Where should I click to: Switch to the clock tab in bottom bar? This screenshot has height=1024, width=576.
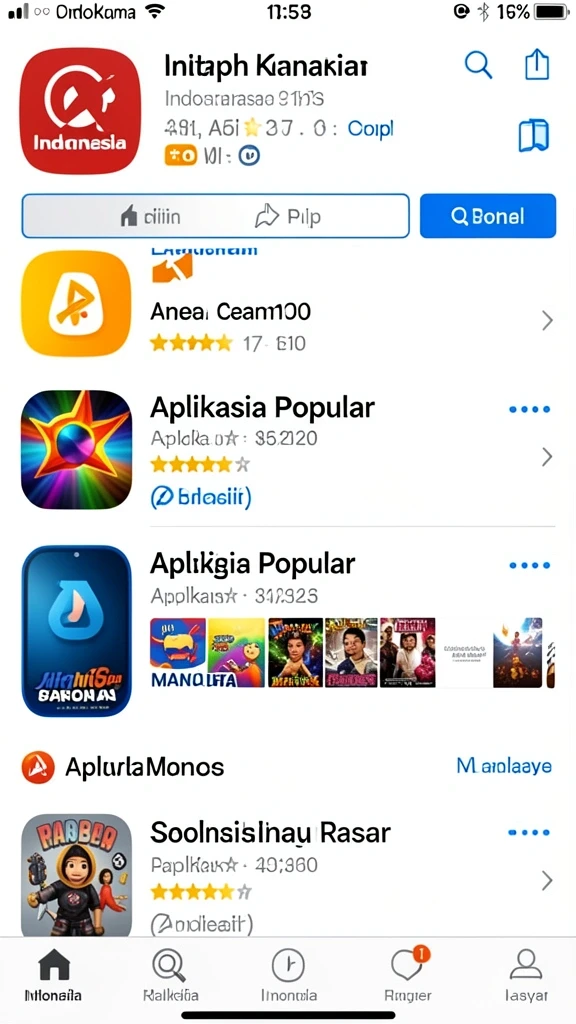(288, 976)
